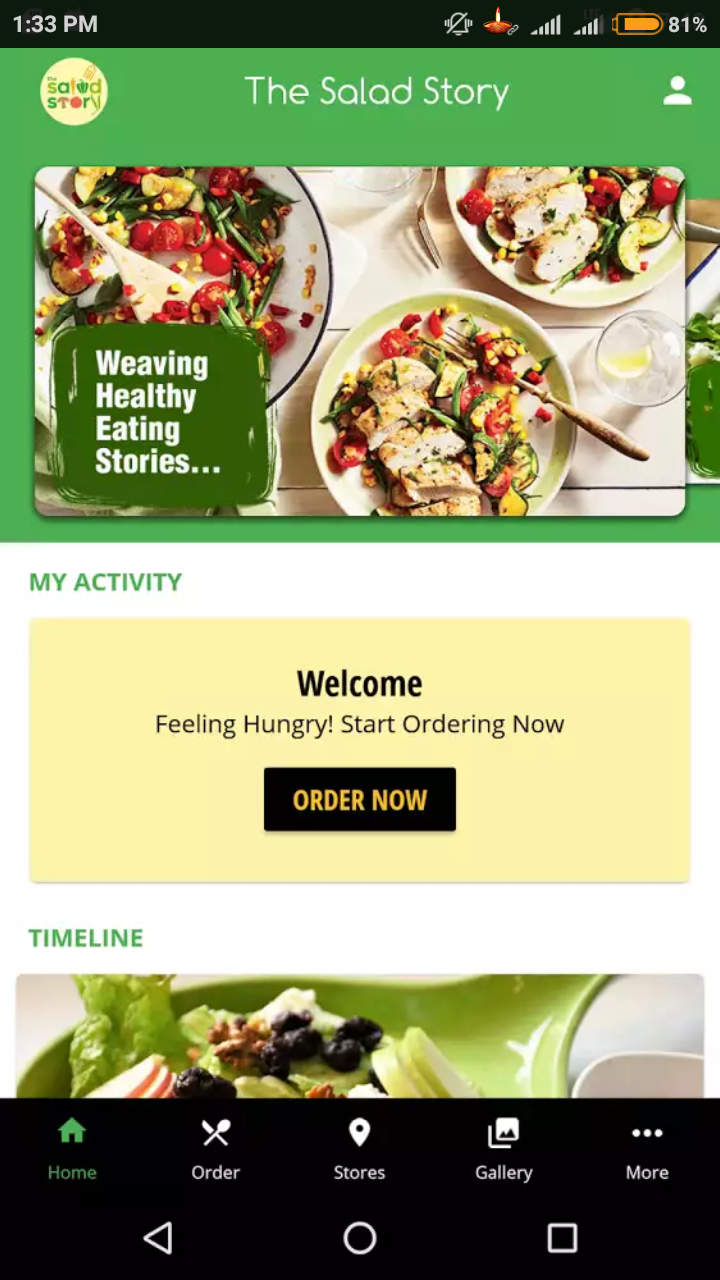Viewport: 720px width, 1280px height.
Task: Open the More menu tab
Action: pyautogui.click(x=647, y=1149)
